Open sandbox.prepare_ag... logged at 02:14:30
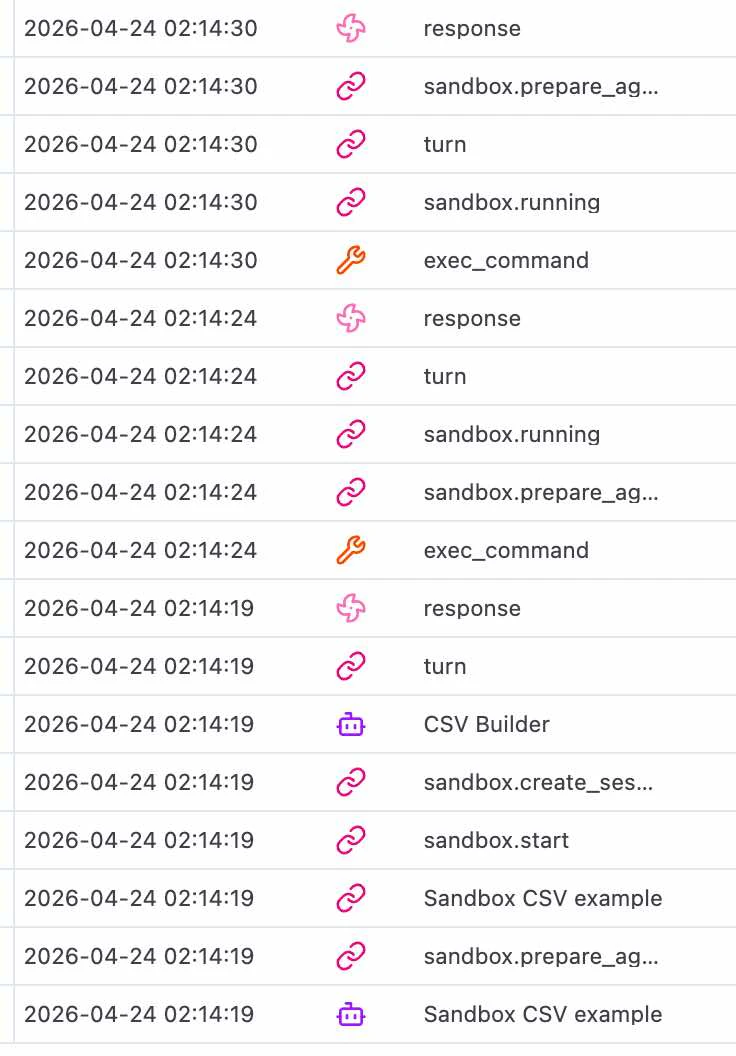Image resolution: width=736 pixels, height=1056 pixels. click(x=541, y=86)
